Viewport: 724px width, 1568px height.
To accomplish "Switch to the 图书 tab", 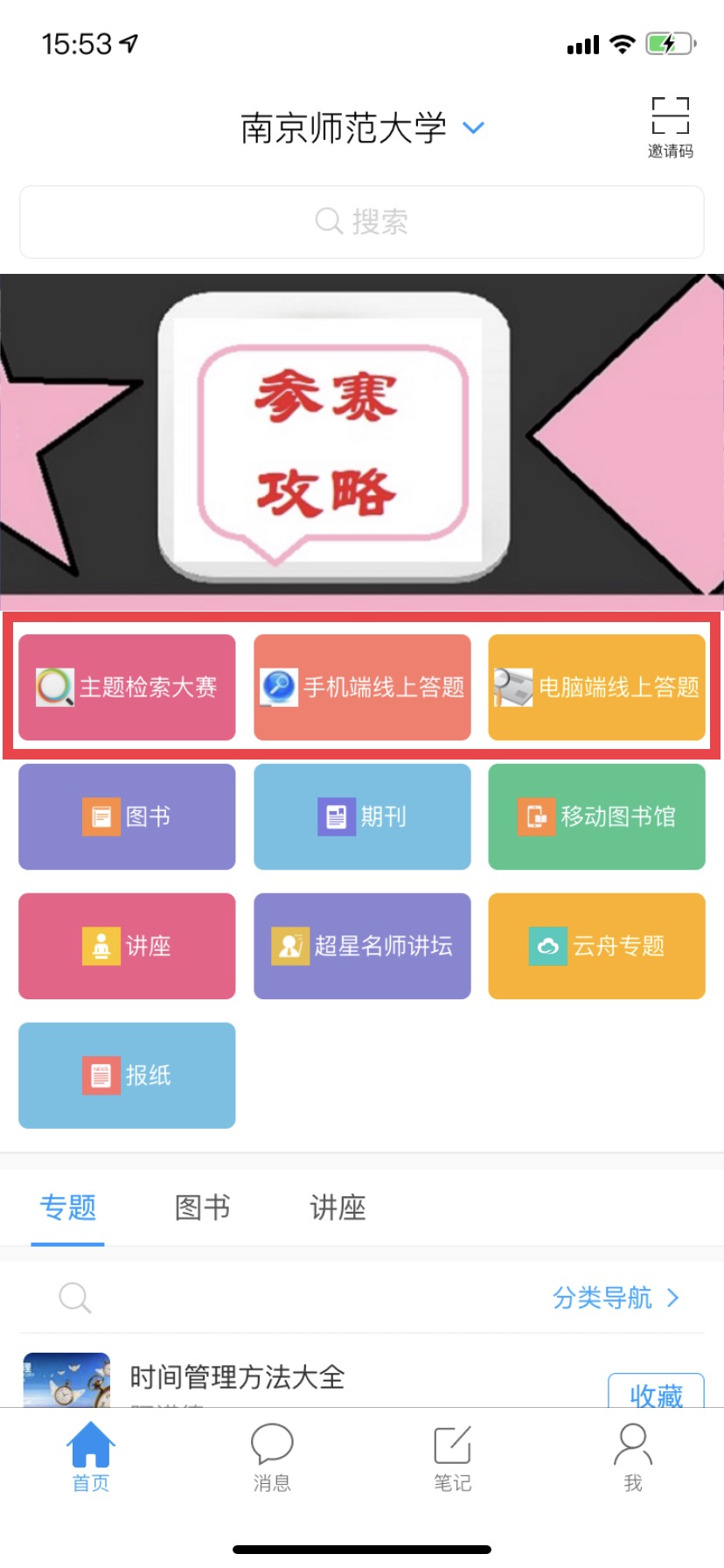I will tap(202, 1207).
